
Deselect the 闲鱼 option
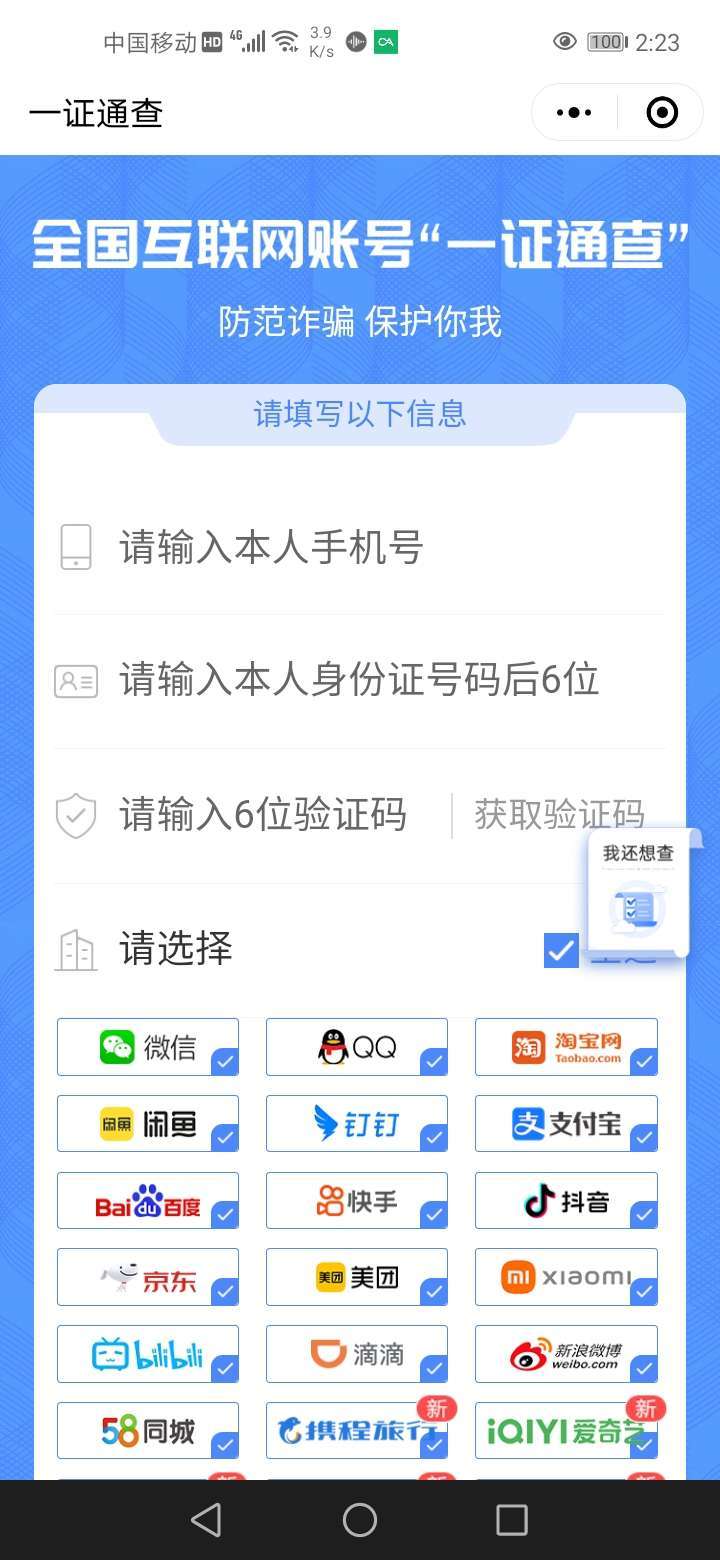point(148,1124)
